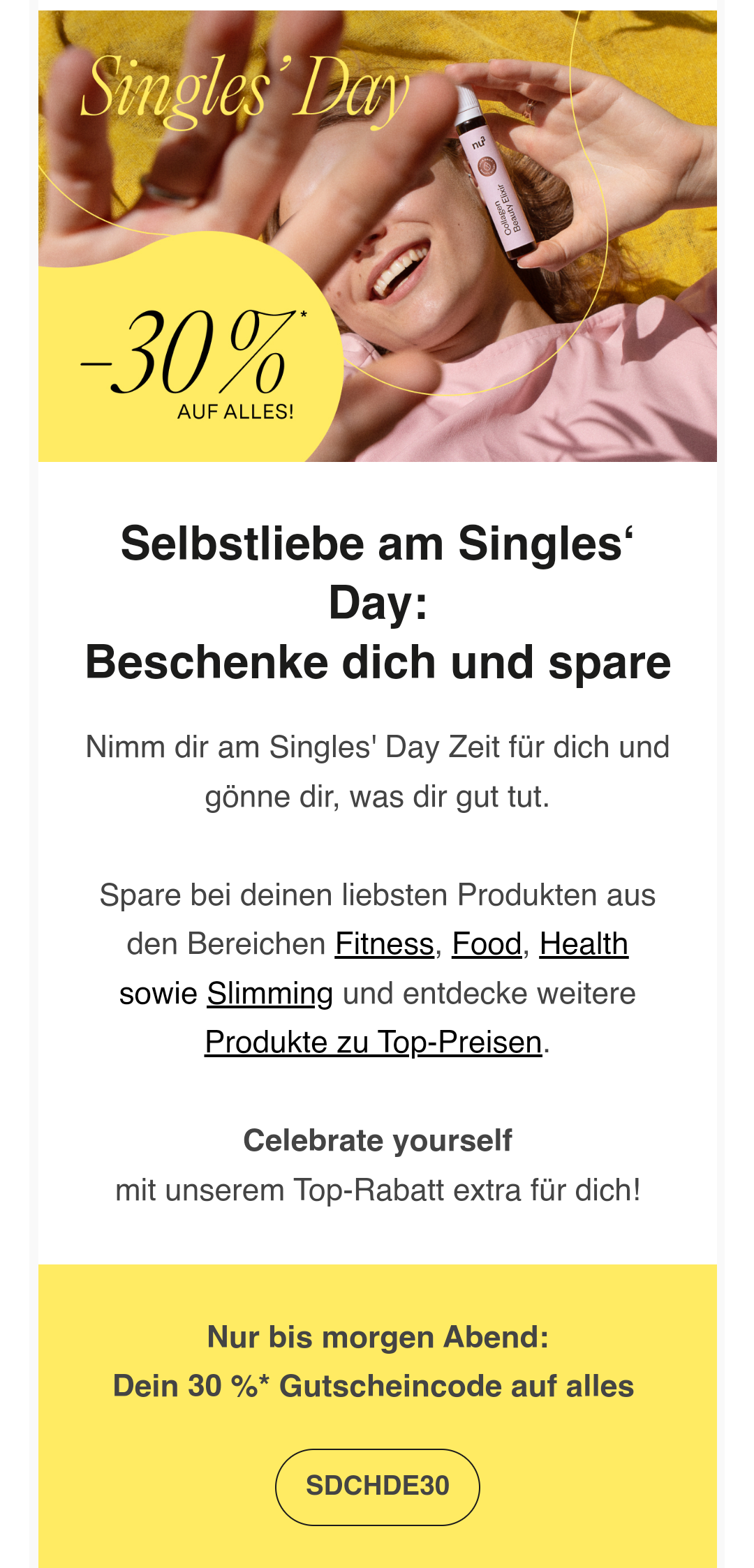Viewport: 754px width, 1568px height.
Task: Visit the Health category link
Action: (584, 944)
